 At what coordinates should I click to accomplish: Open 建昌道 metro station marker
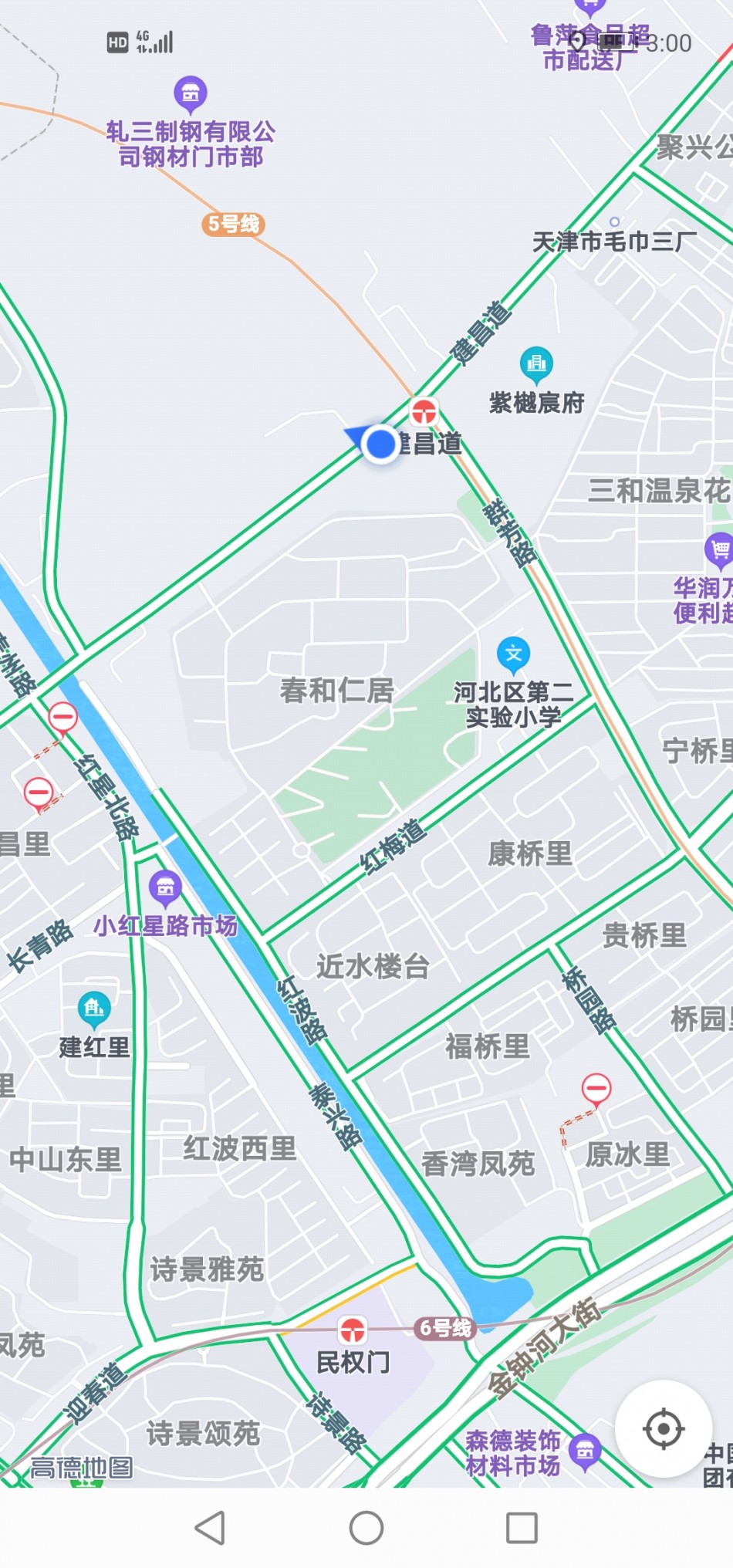pyautogui.click(x=424, y=411)
